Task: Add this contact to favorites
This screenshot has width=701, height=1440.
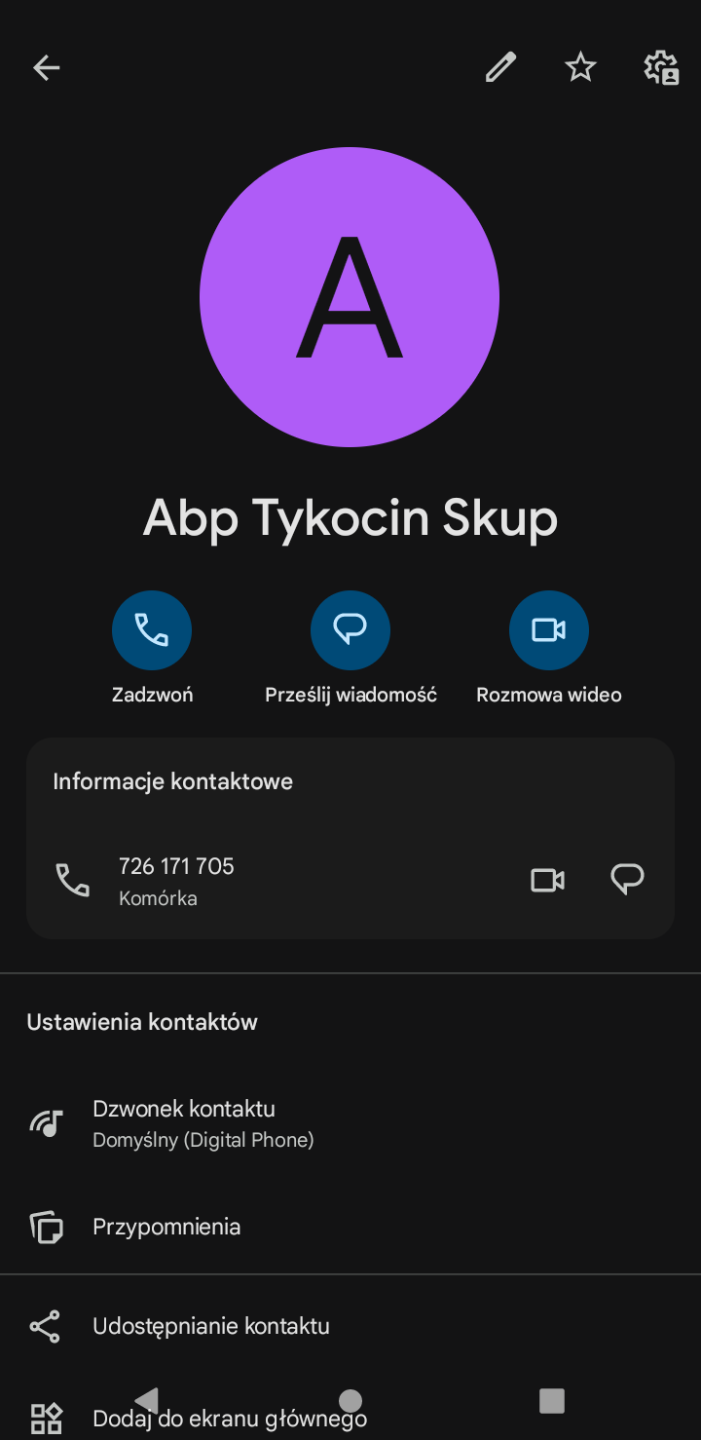Action: tap(580, 68)
